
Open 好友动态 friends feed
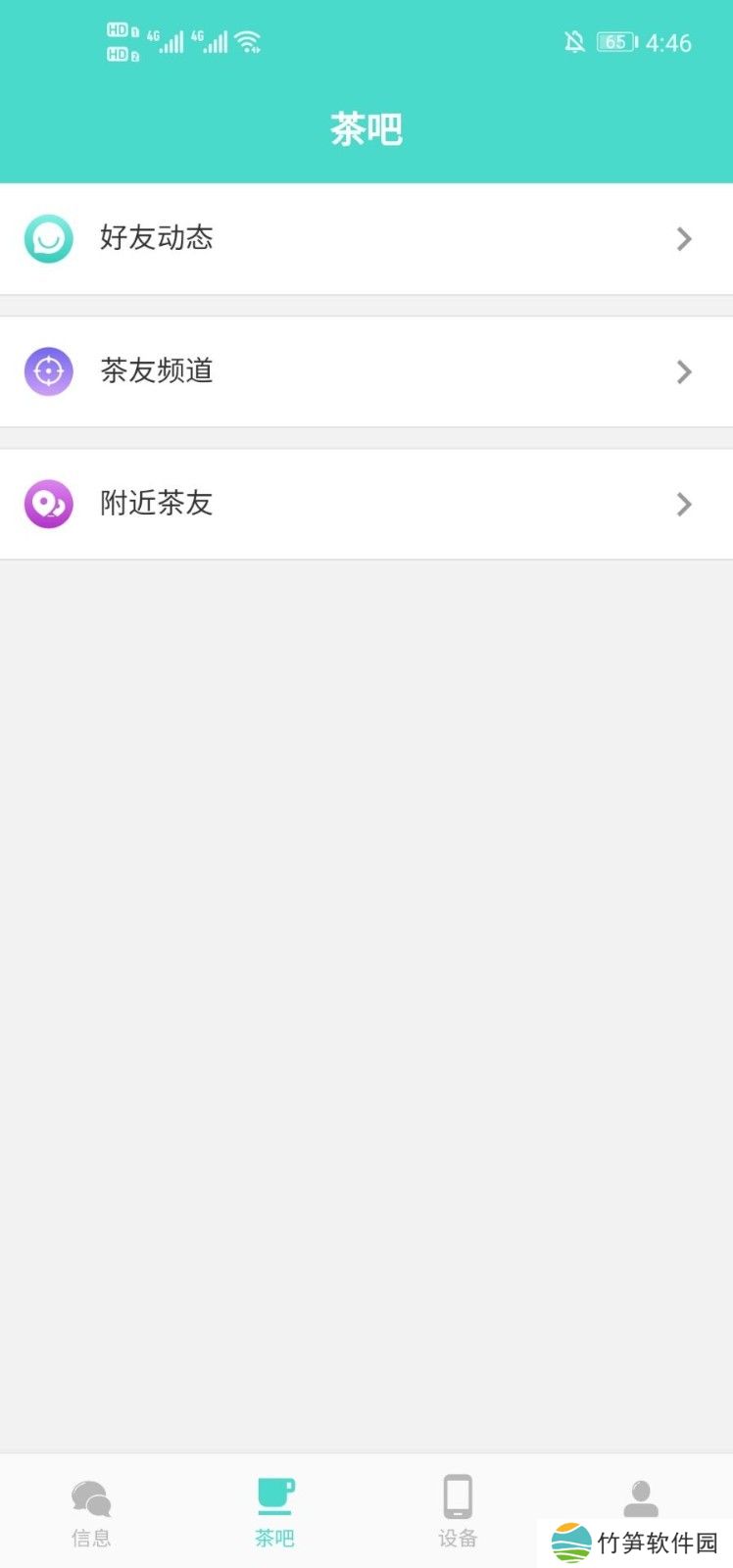tap(365, 238)
